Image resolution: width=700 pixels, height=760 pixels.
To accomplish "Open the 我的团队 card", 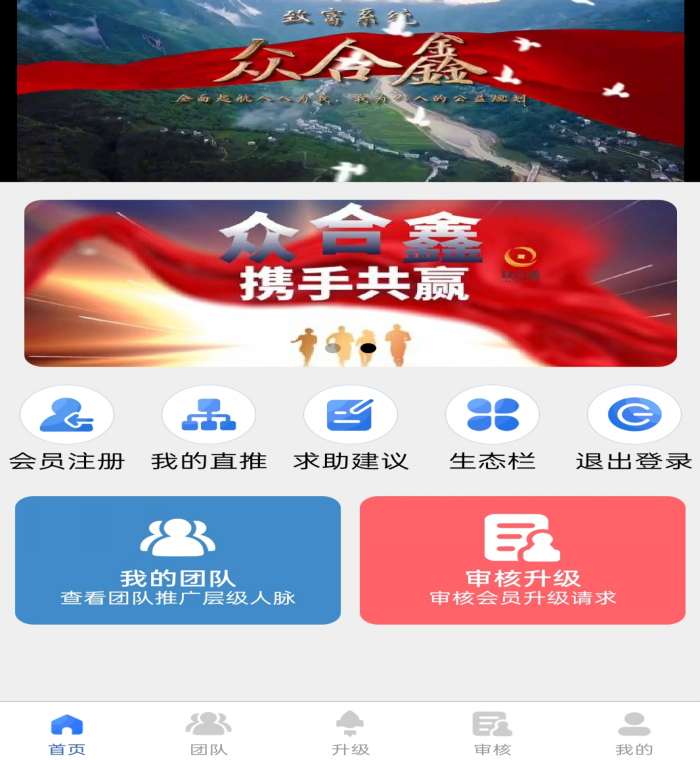I will coord(178,560).
